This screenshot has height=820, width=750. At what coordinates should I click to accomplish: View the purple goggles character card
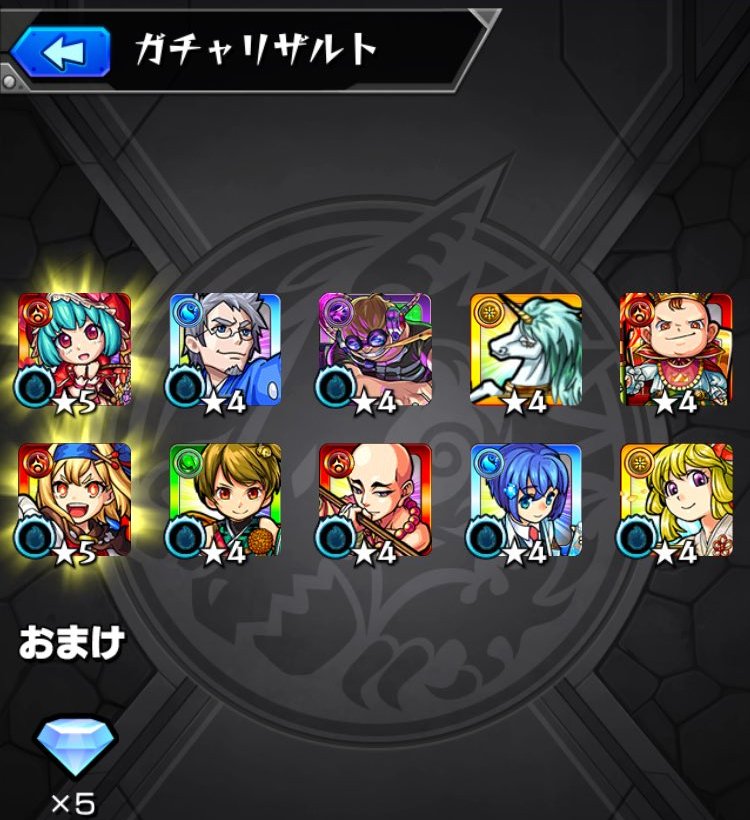coord(374,349)
